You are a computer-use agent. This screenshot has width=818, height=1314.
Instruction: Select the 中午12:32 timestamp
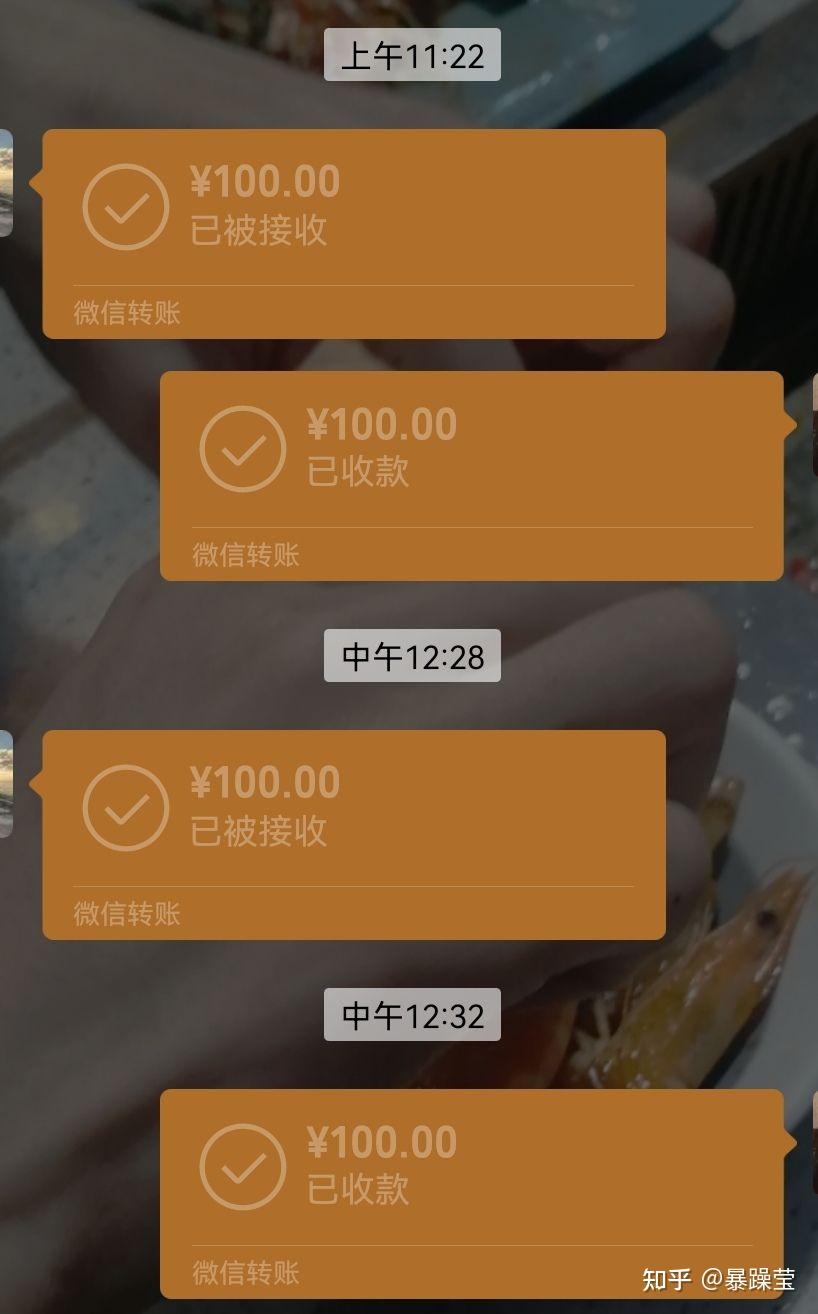(x=411, y=1014)
